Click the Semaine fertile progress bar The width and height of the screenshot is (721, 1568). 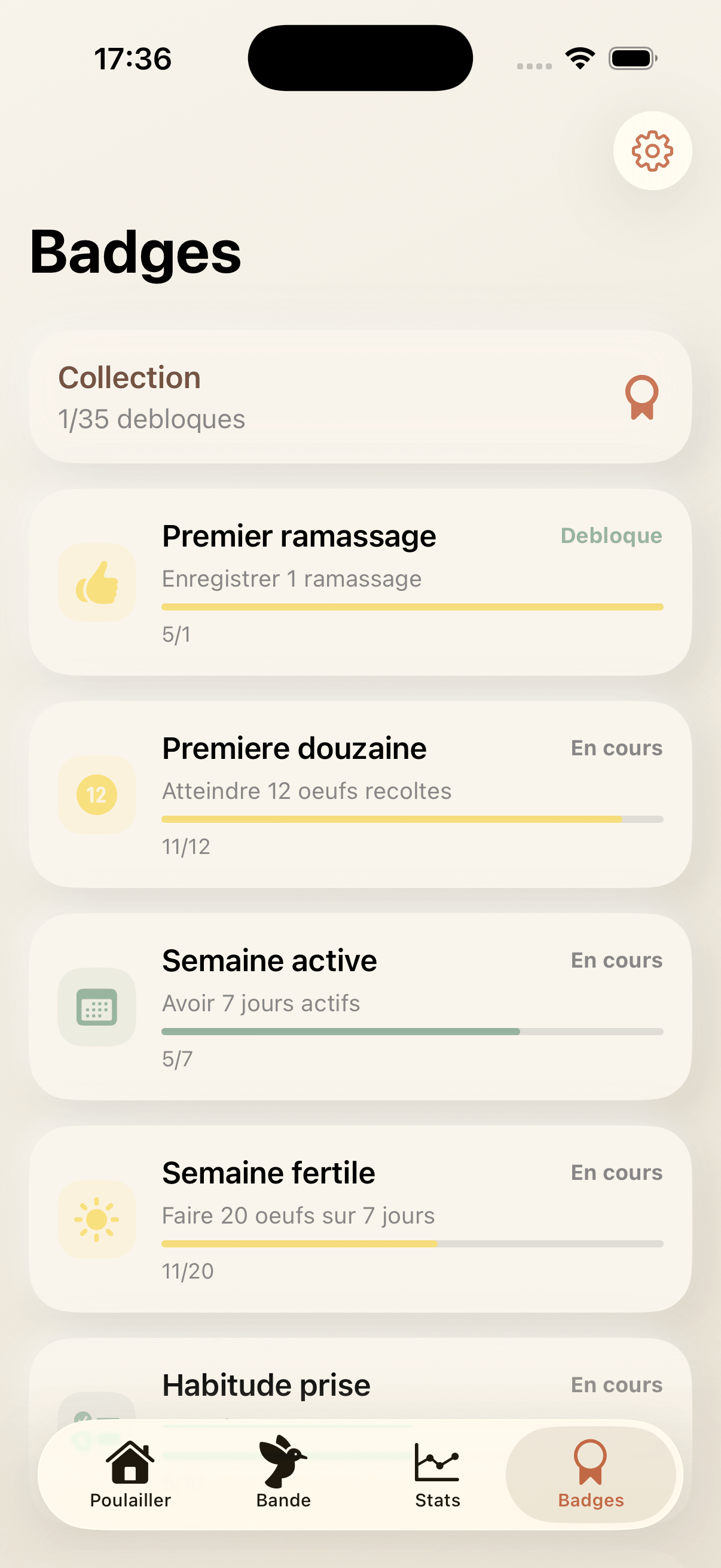tap(411, 1243)
